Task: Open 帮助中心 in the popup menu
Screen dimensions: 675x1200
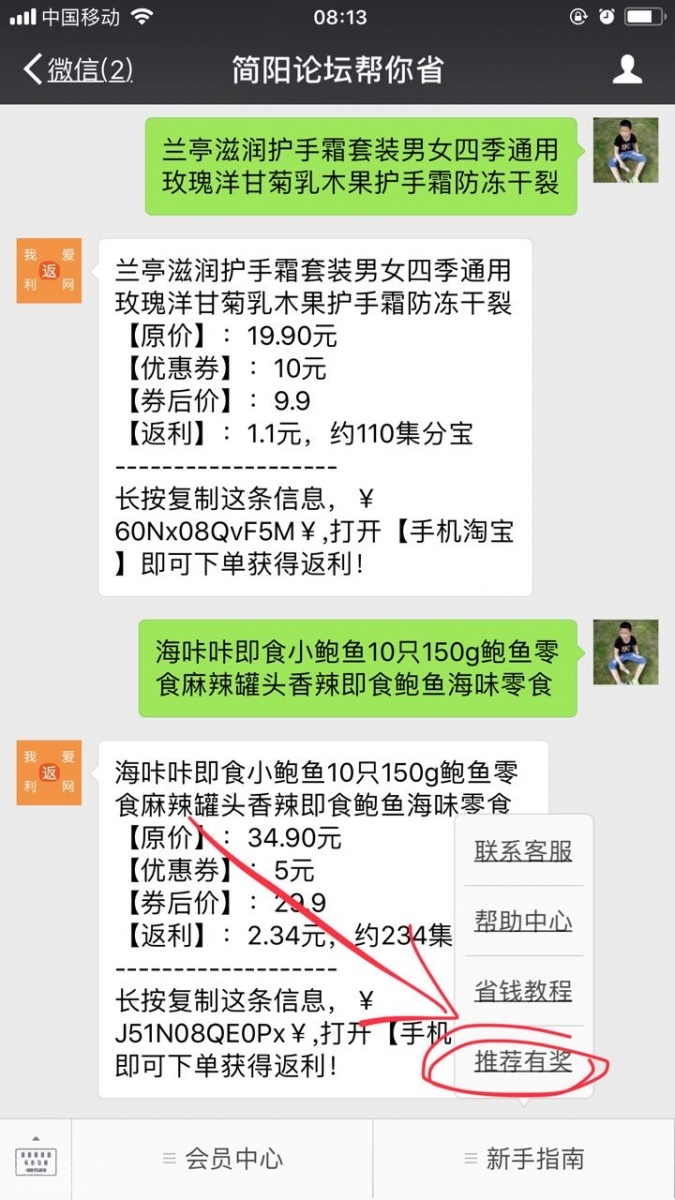Action: coord(523,921)
